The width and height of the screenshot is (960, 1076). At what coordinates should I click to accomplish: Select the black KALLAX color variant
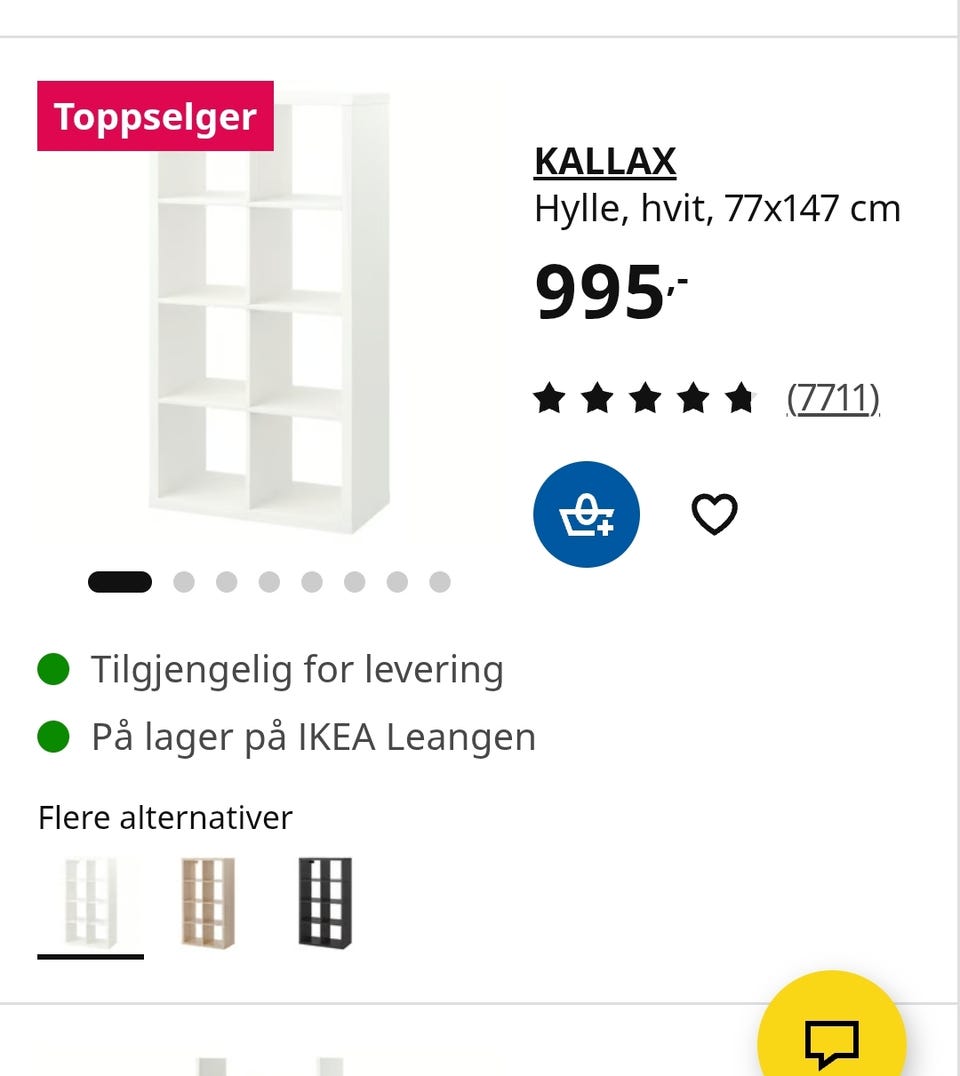(x=322, y=899)
